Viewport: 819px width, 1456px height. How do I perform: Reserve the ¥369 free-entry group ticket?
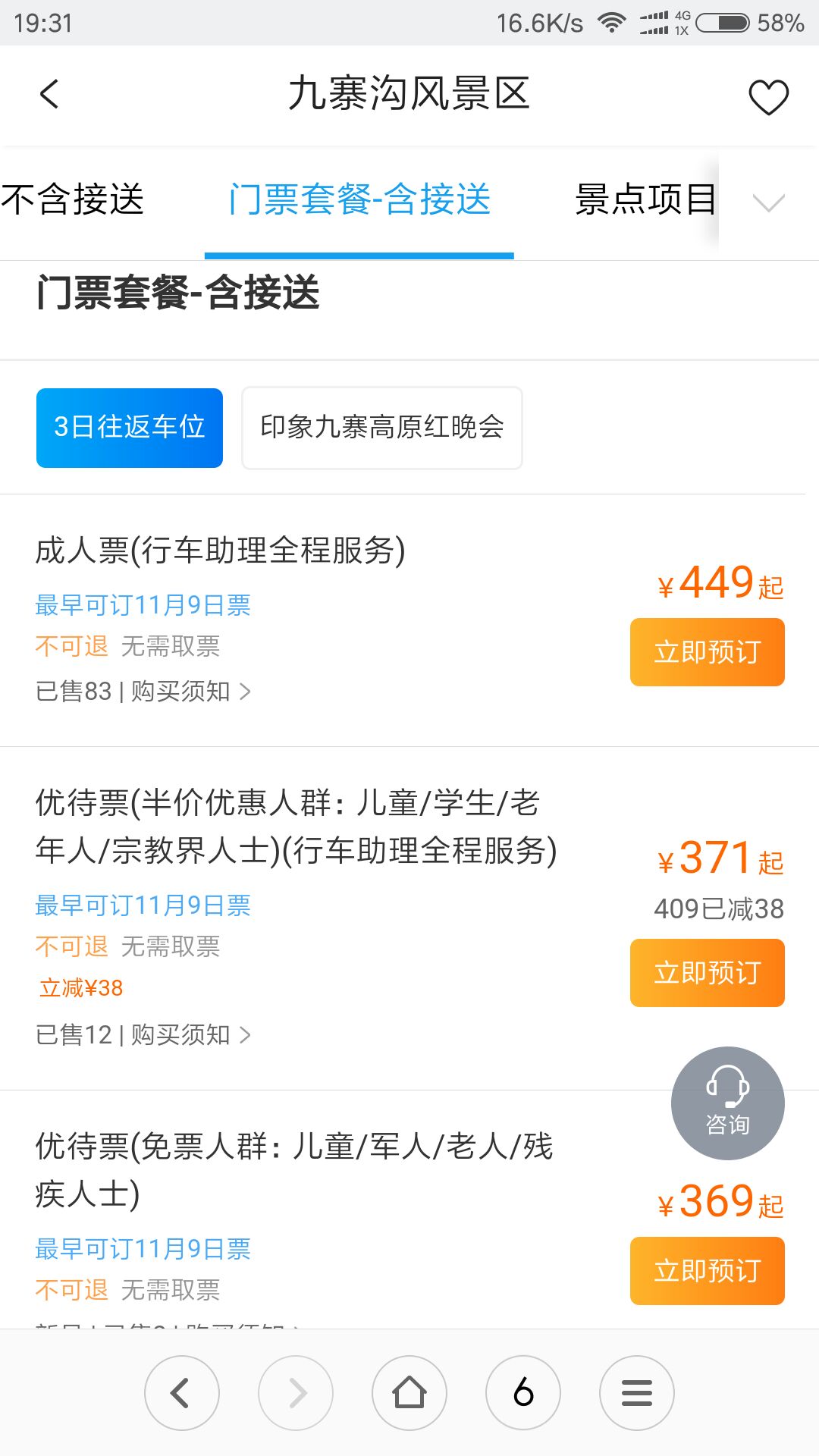(708, 1271)
